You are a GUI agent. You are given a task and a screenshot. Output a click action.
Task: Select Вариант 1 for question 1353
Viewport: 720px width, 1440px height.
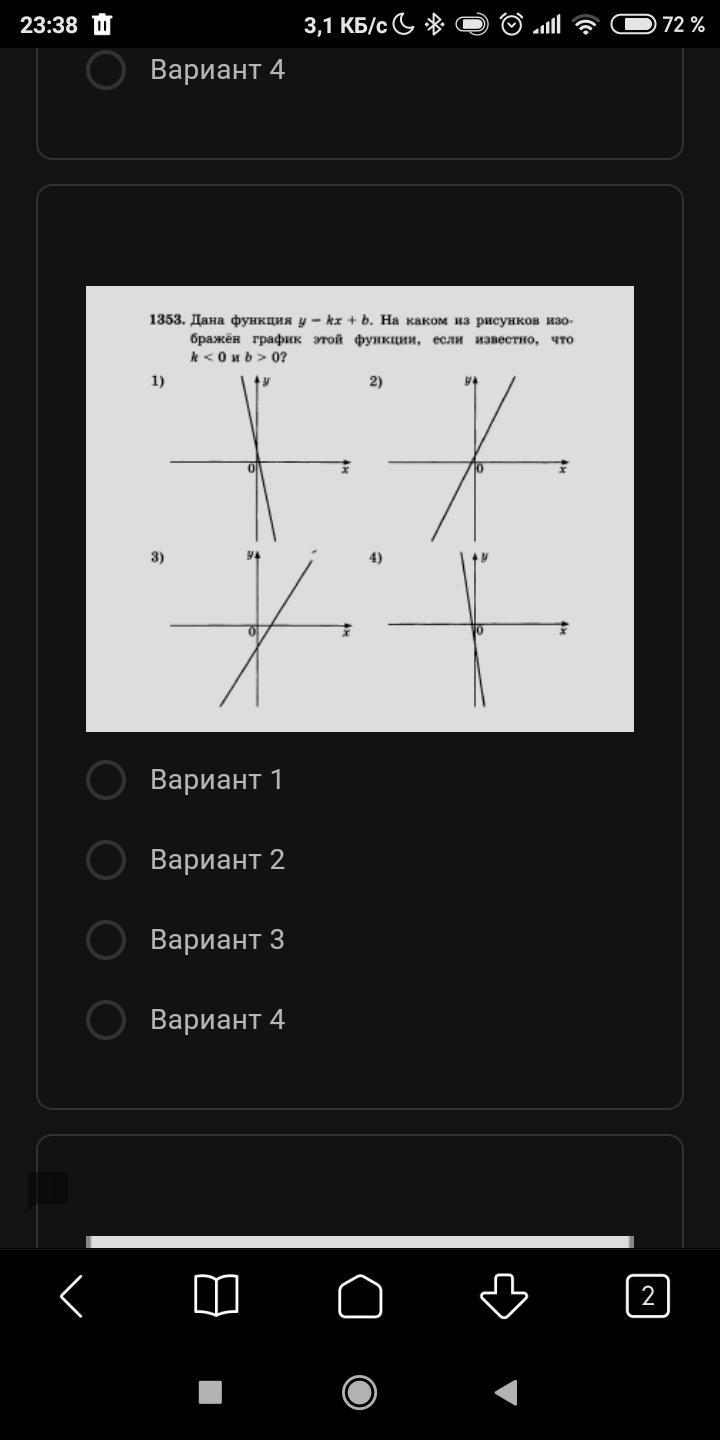pos(106,780)
